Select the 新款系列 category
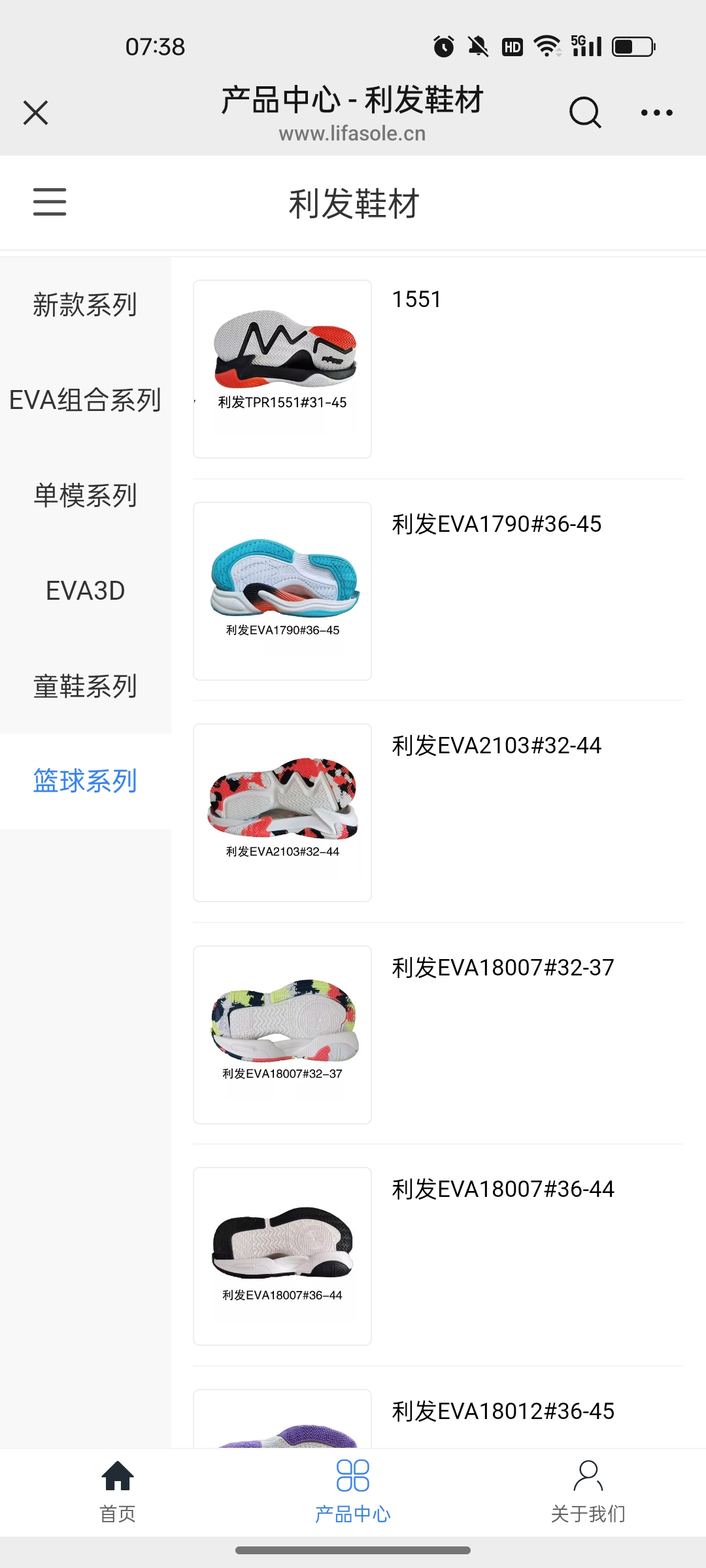 pyautogui.click(x=85, y=305)
